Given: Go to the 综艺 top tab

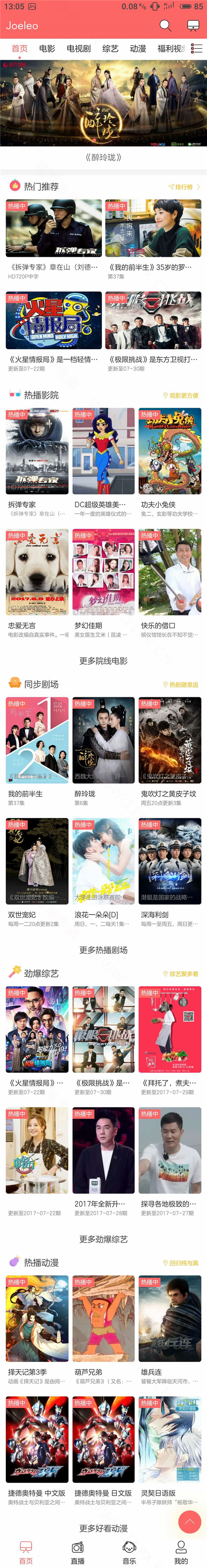Looking at the screenshot, I should coord(110,49).
